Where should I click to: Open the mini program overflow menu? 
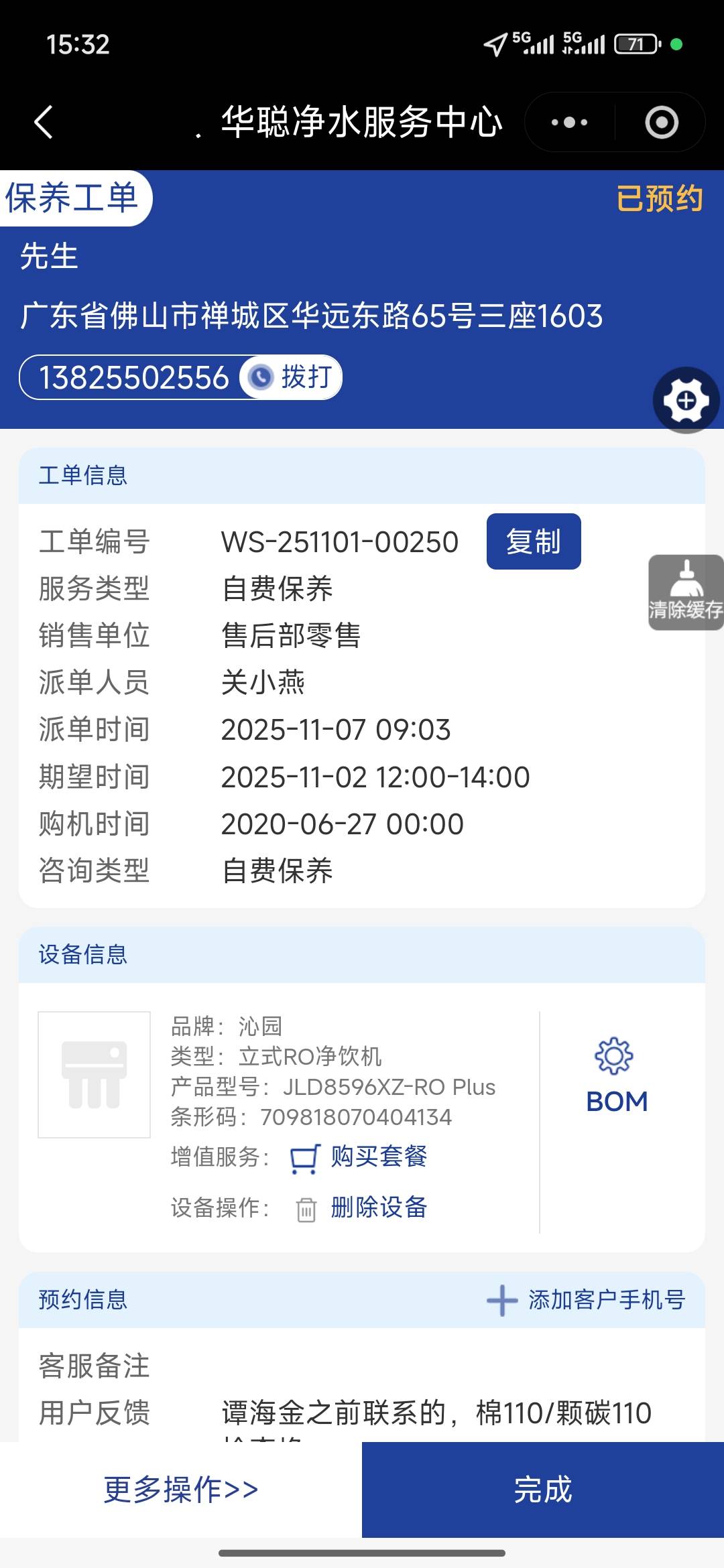(x=569, y=123)
